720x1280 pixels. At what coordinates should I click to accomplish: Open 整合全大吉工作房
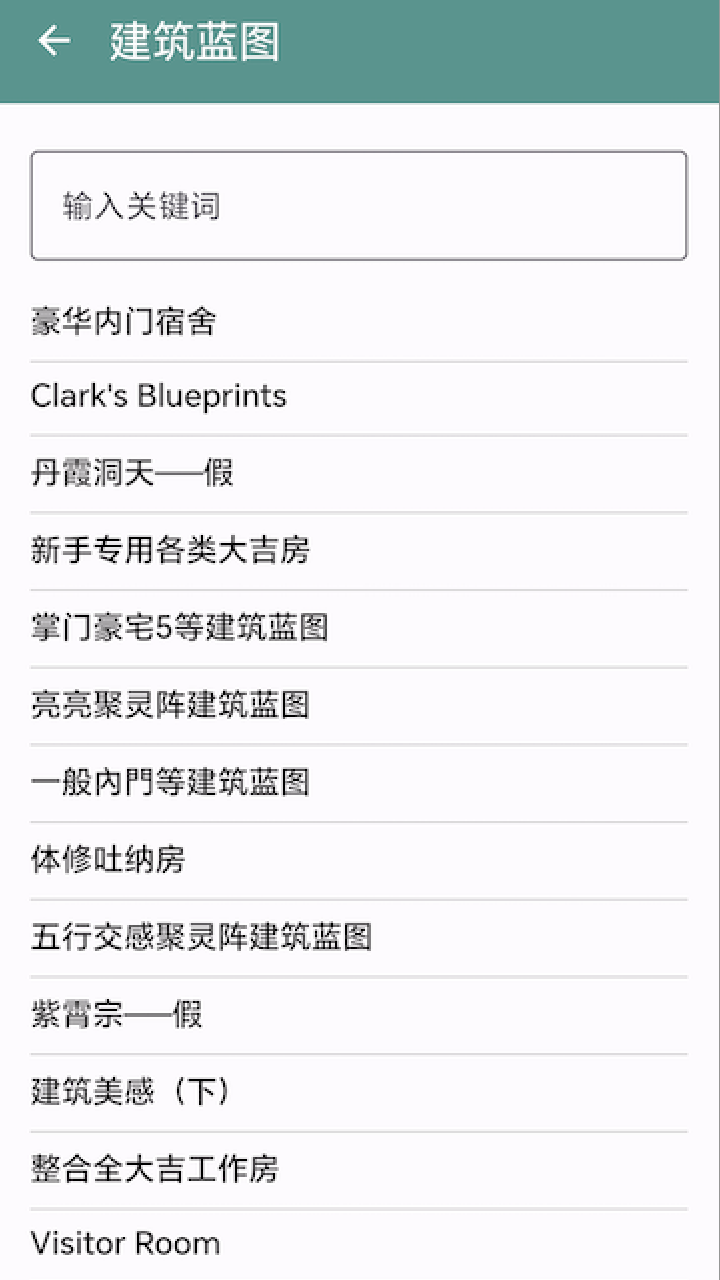pos(155,1169)
